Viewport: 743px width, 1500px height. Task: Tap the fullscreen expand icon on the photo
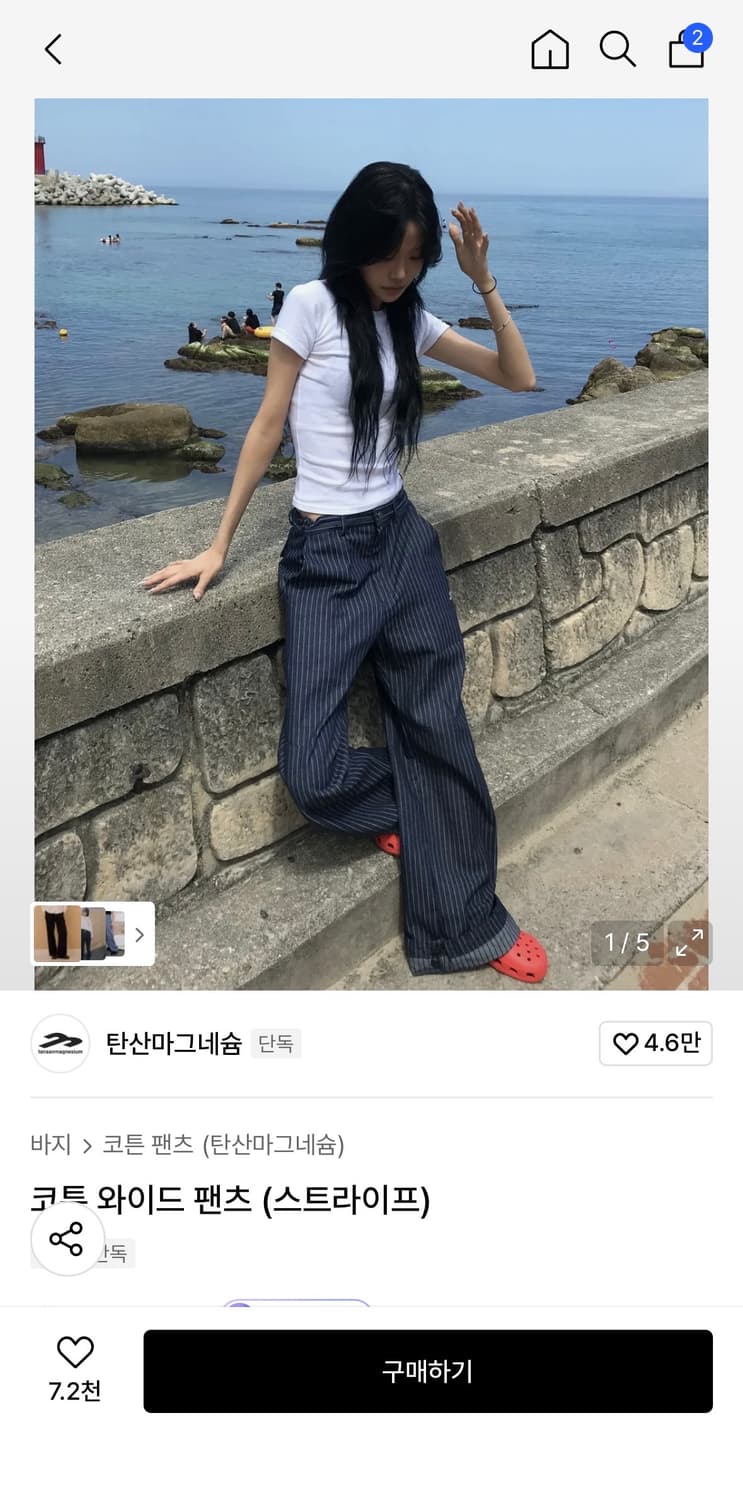pyautogui.click(x=689, y=941)
